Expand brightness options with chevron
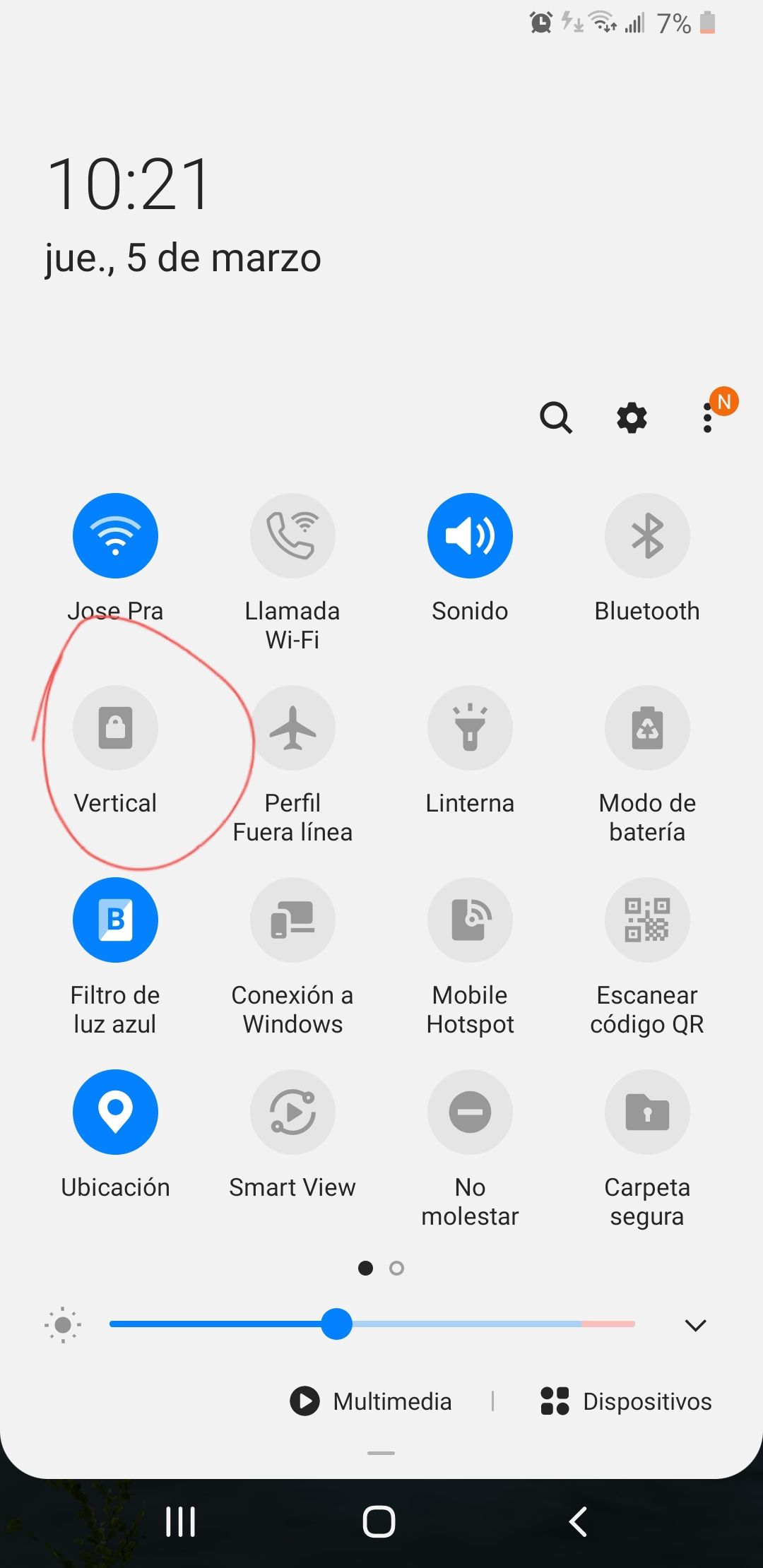763x1568 pixels. [x=696, y=1325]
